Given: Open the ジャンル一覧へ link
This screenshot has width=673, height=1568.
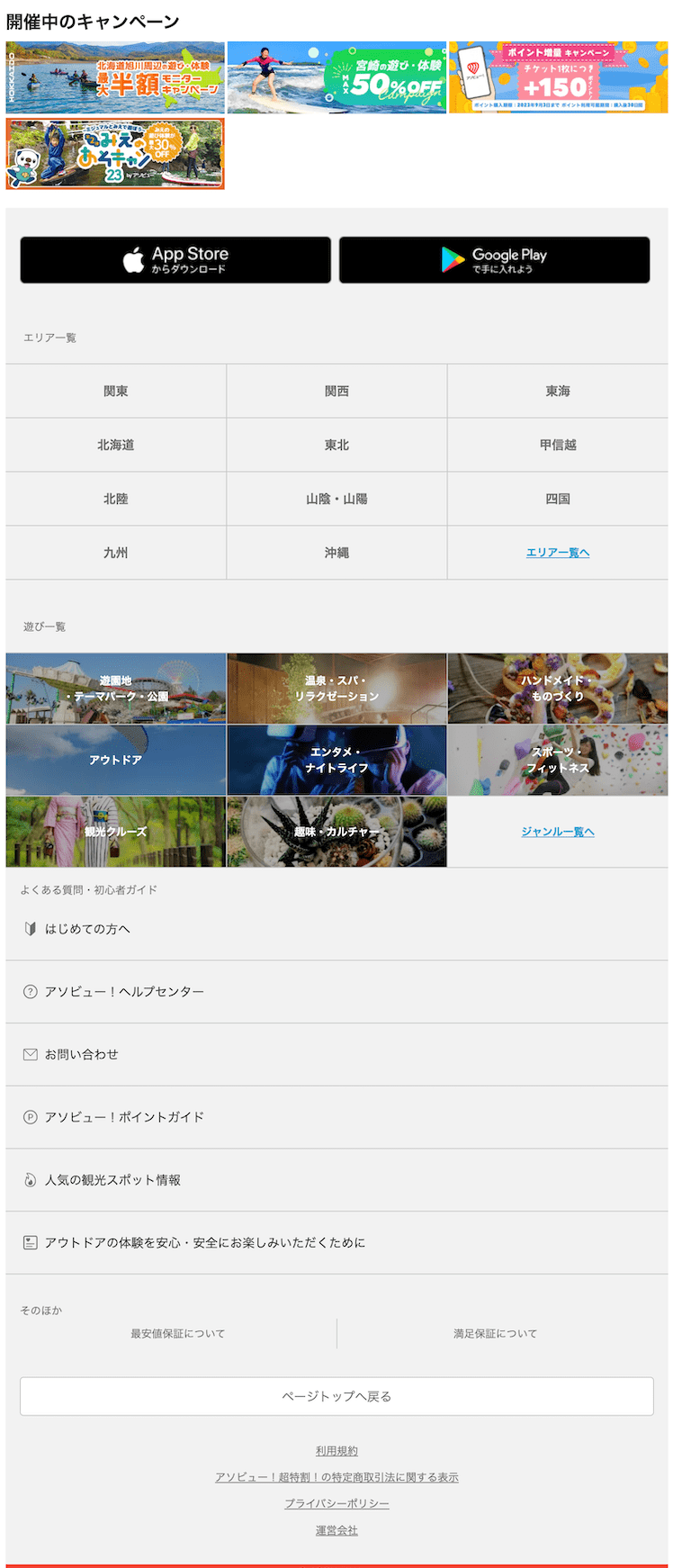Looking at the screenshot, I should click(x=558, y=832).
